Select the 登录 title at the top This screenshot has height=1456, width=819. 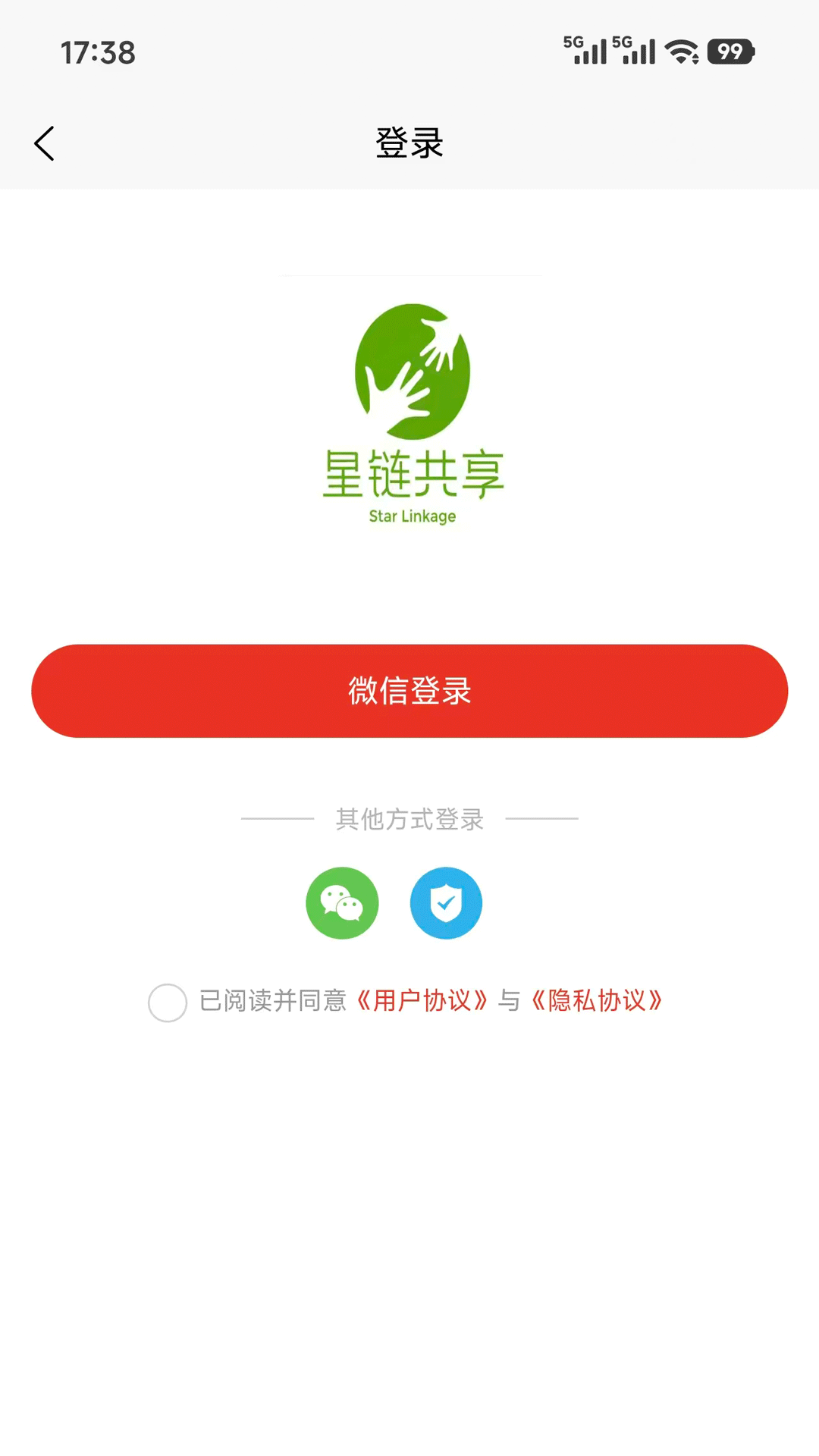(x=409, y=143)
